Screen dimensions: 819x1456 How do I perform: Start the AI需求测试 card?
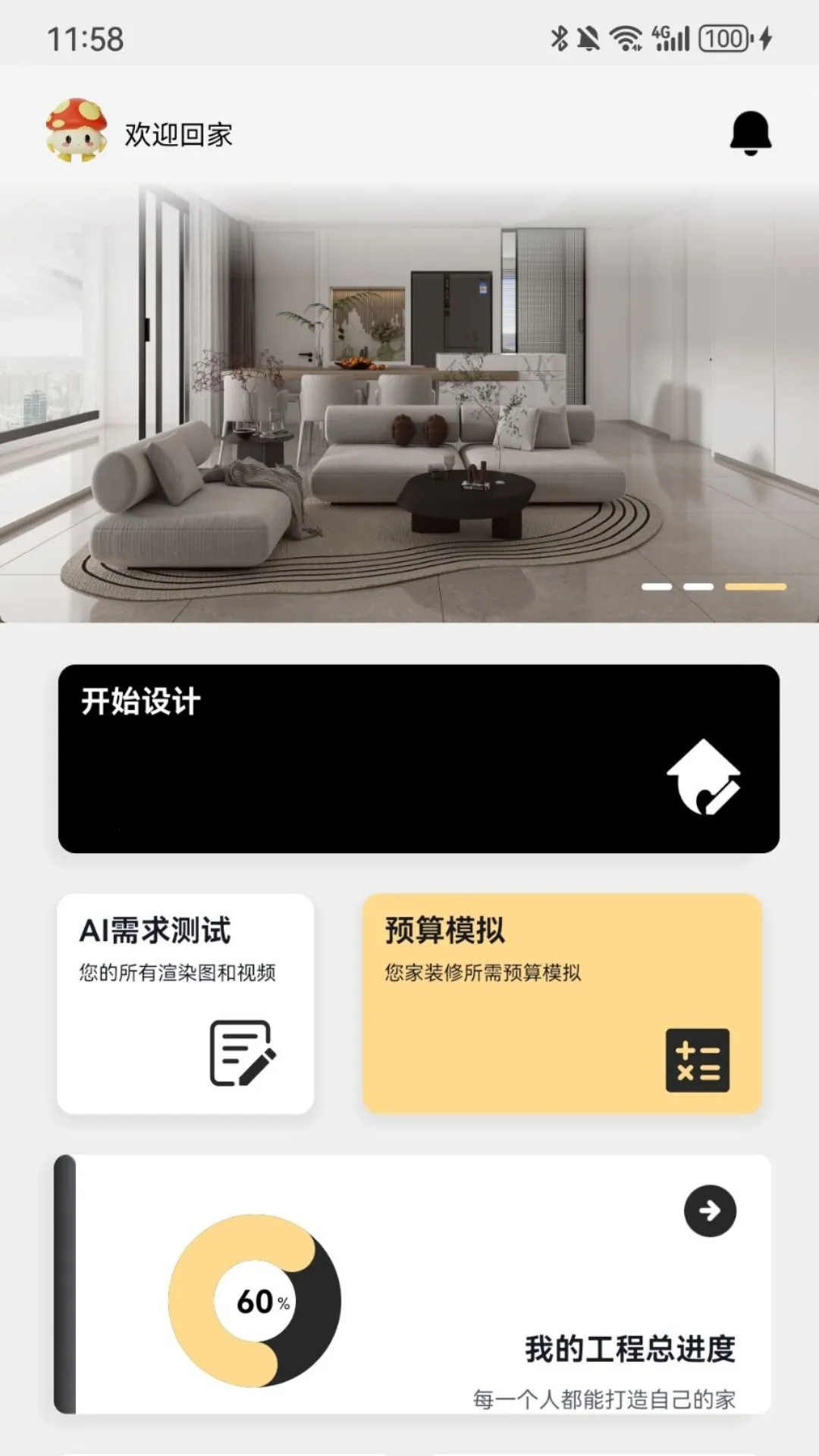[x=186, y=1003]
